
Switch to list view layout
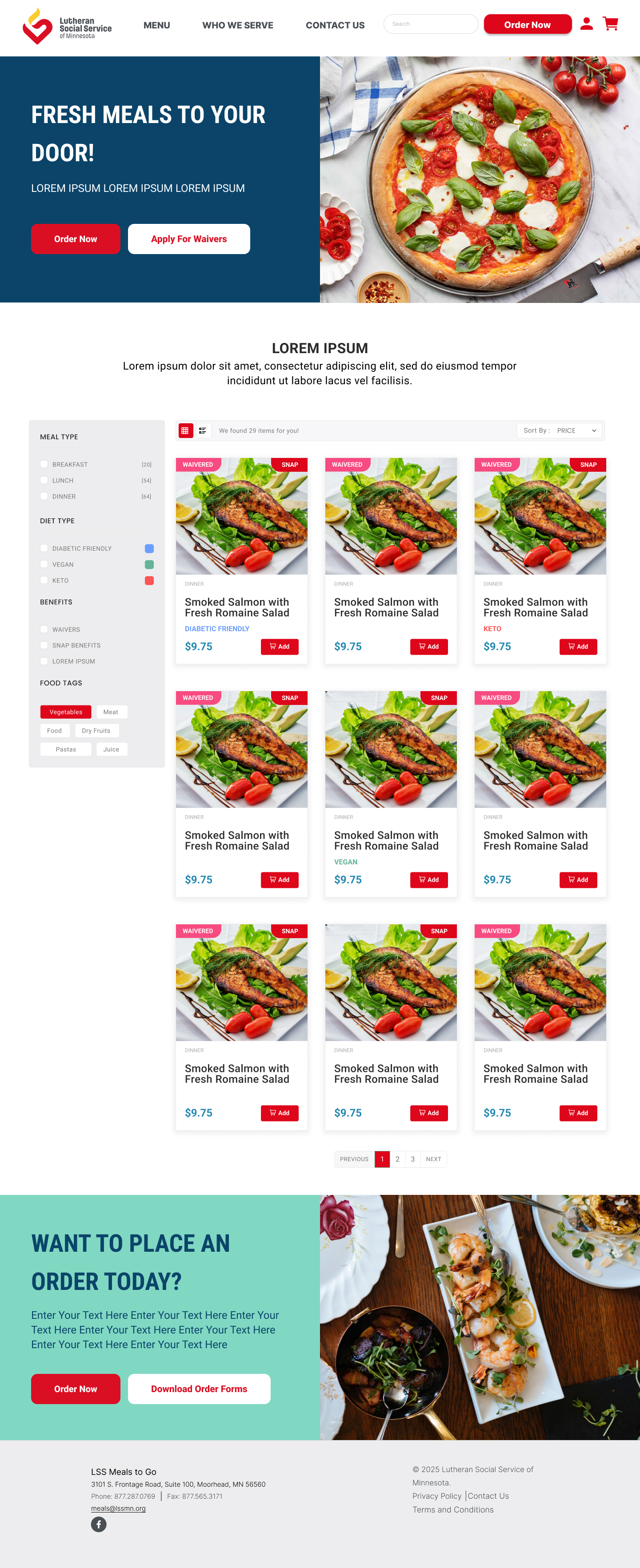(203, 430)
